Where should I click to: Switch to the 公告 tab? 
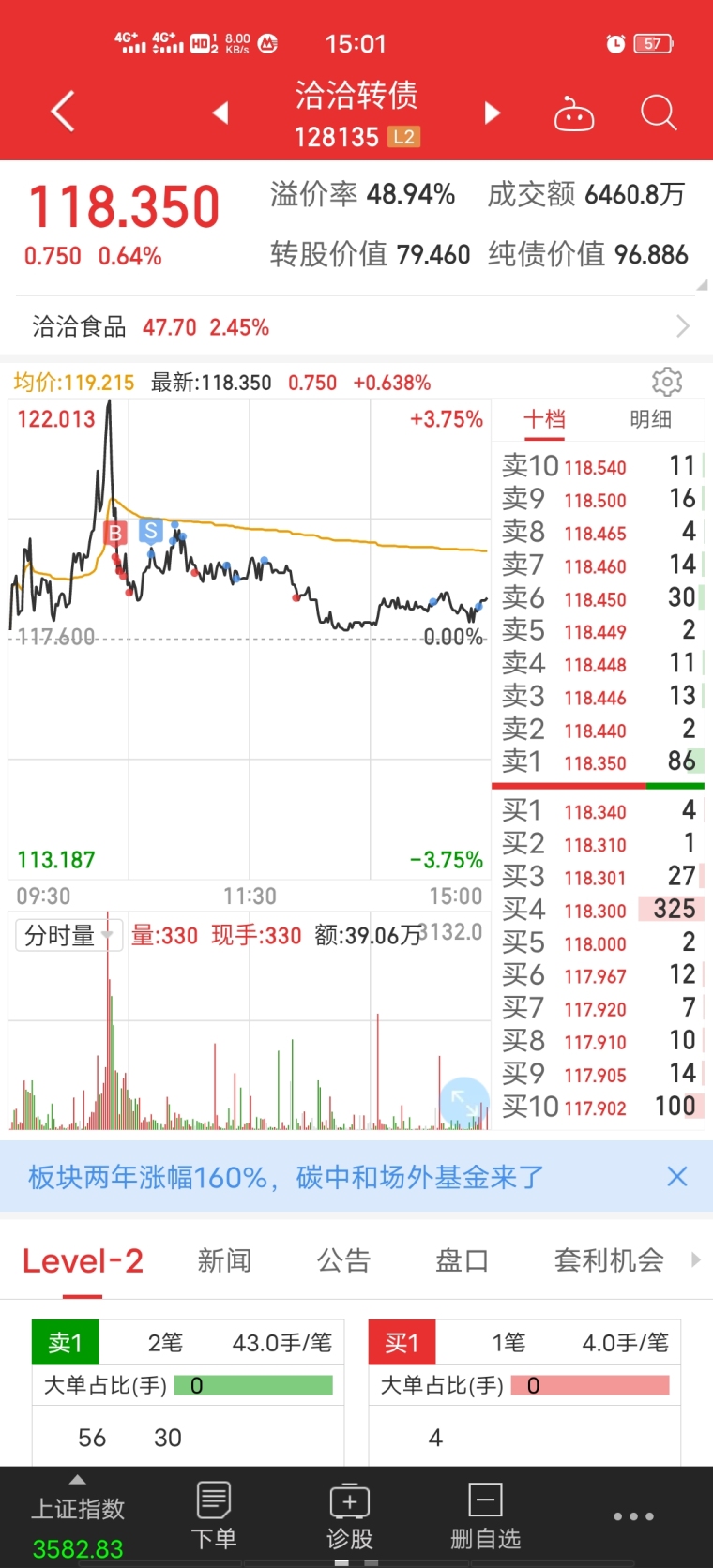click(343, 1260)
